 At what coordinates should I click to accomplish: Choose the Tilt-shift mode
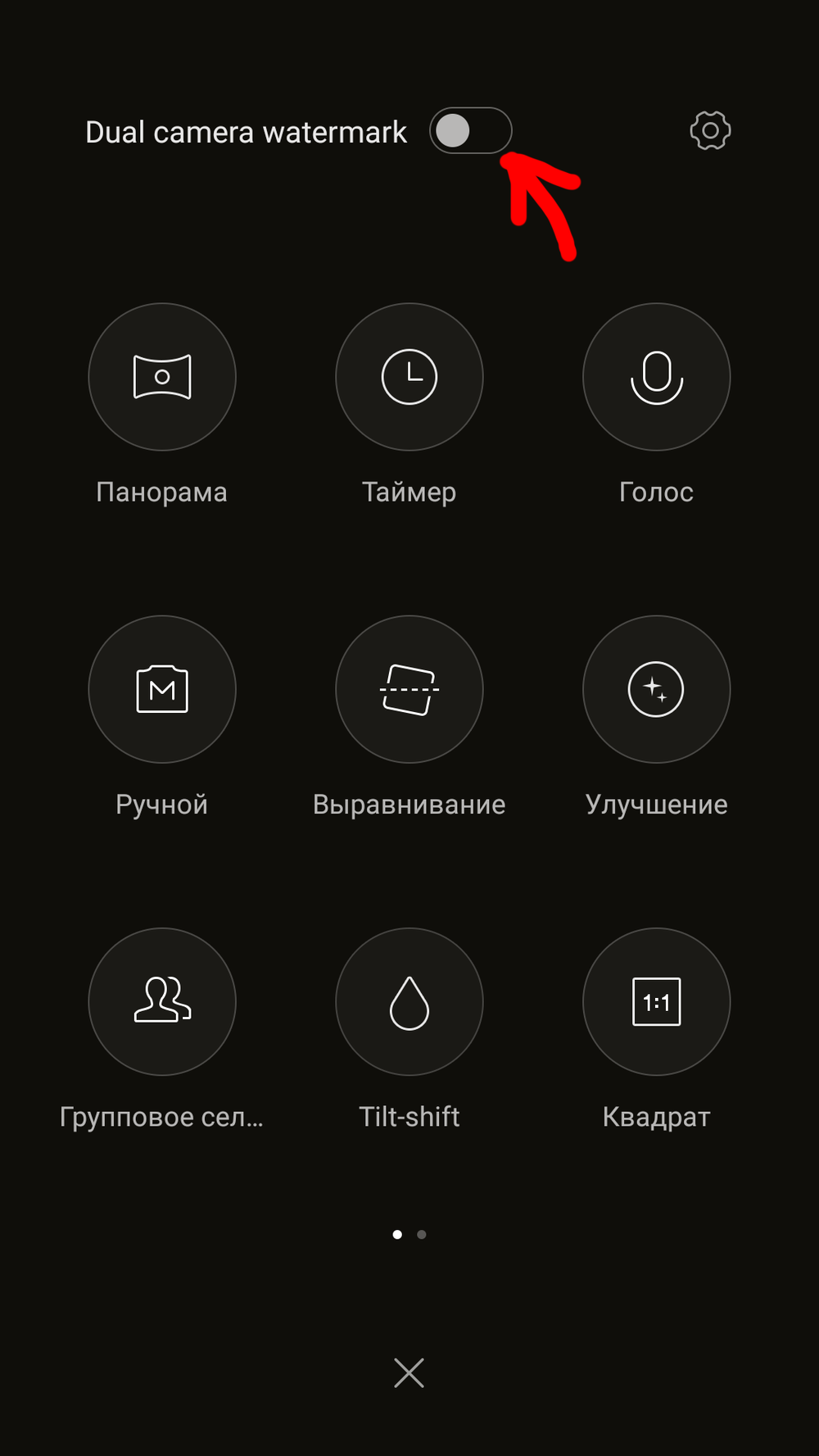click(409, 1001)
